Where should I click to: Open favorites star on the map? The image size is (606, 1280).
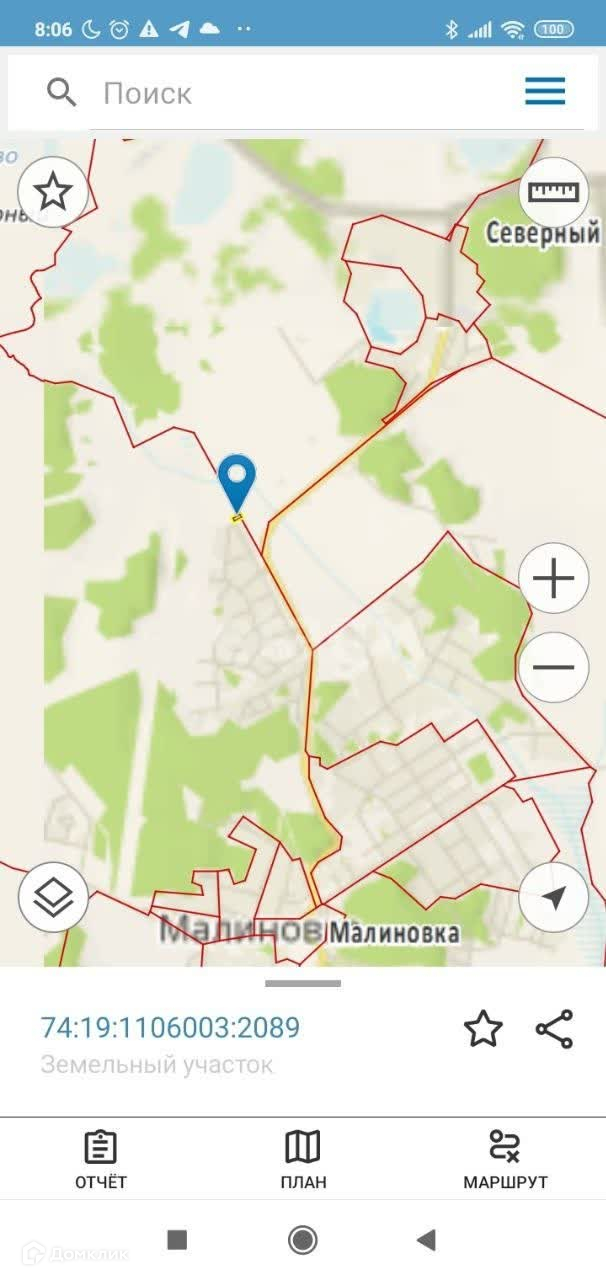point(53,192)
